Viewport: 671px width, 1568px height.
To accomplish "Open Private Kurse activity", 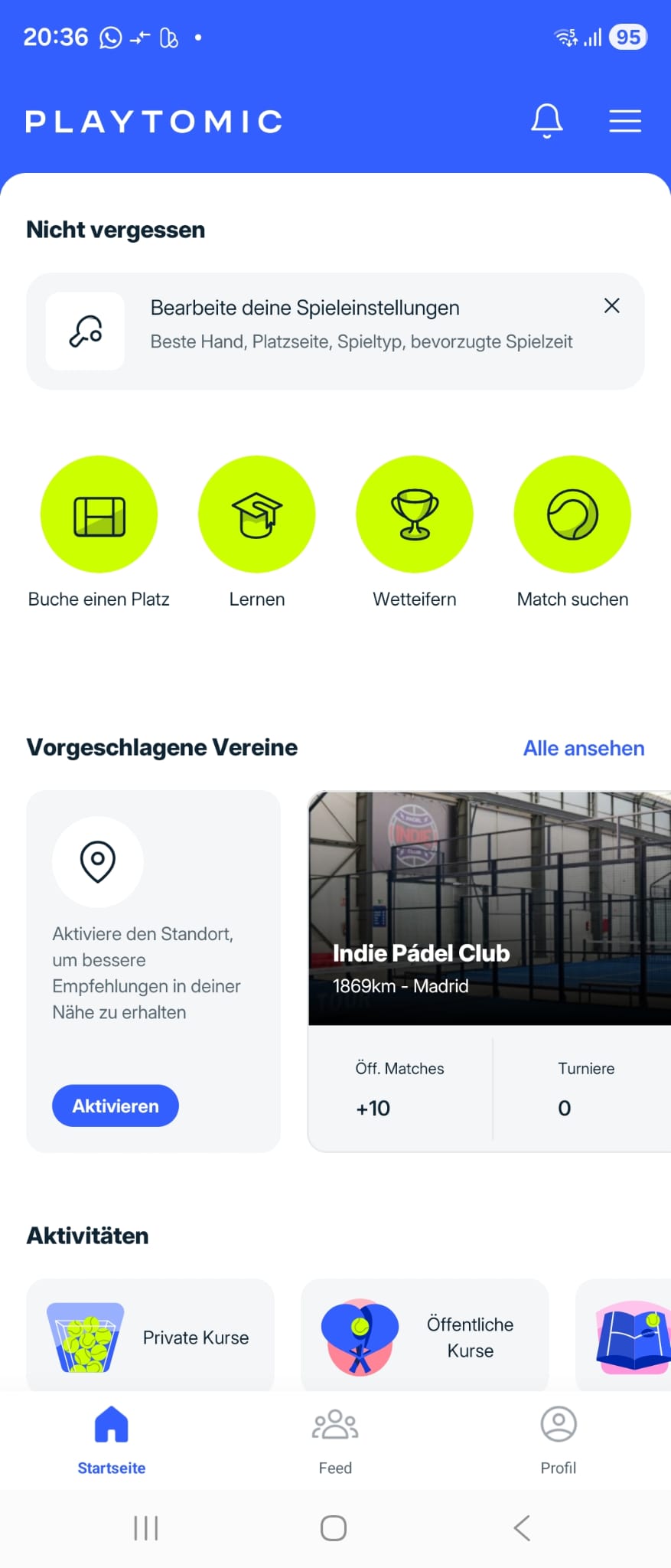I will 151,1337.
